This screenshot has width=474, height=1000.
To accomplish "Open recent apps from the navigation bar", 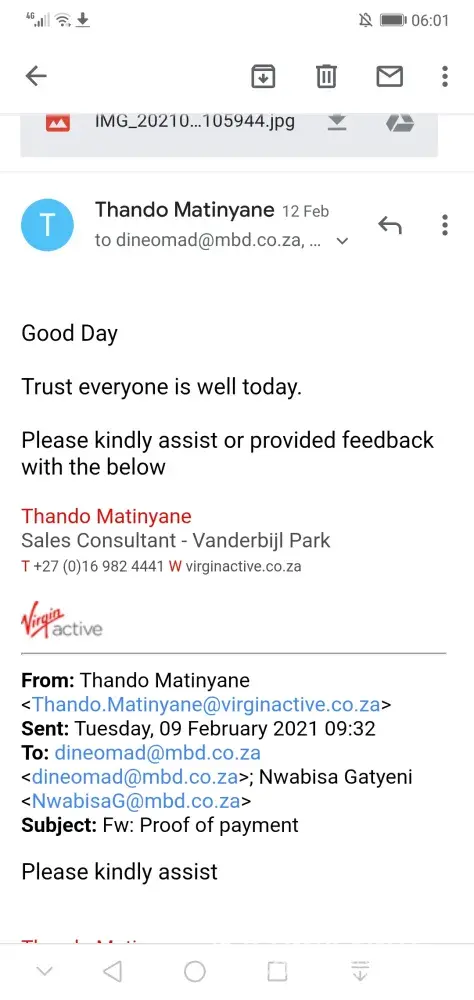I will pyautogui.click(x=277, y=971).
